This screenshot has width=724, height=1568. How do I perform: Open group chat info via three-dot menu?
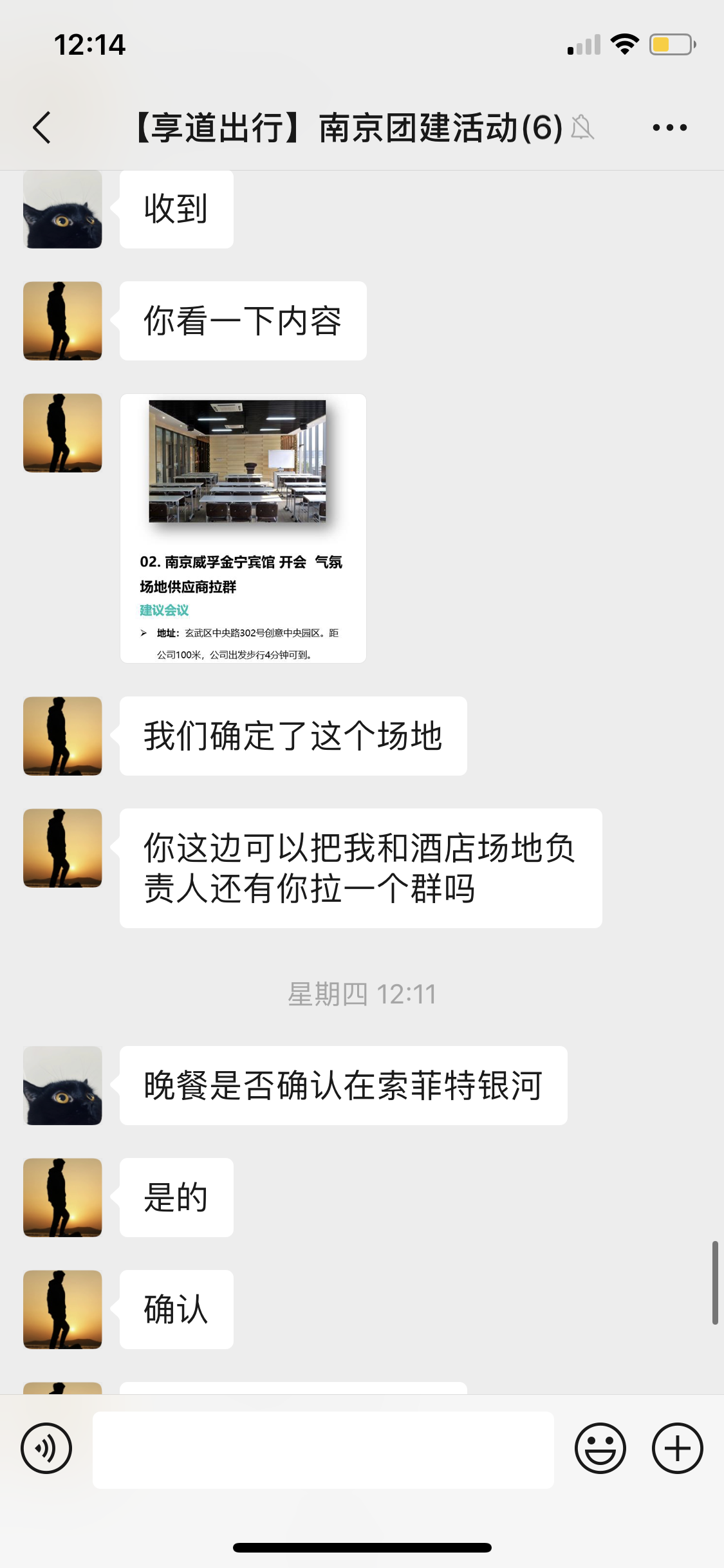click(669, 127)
